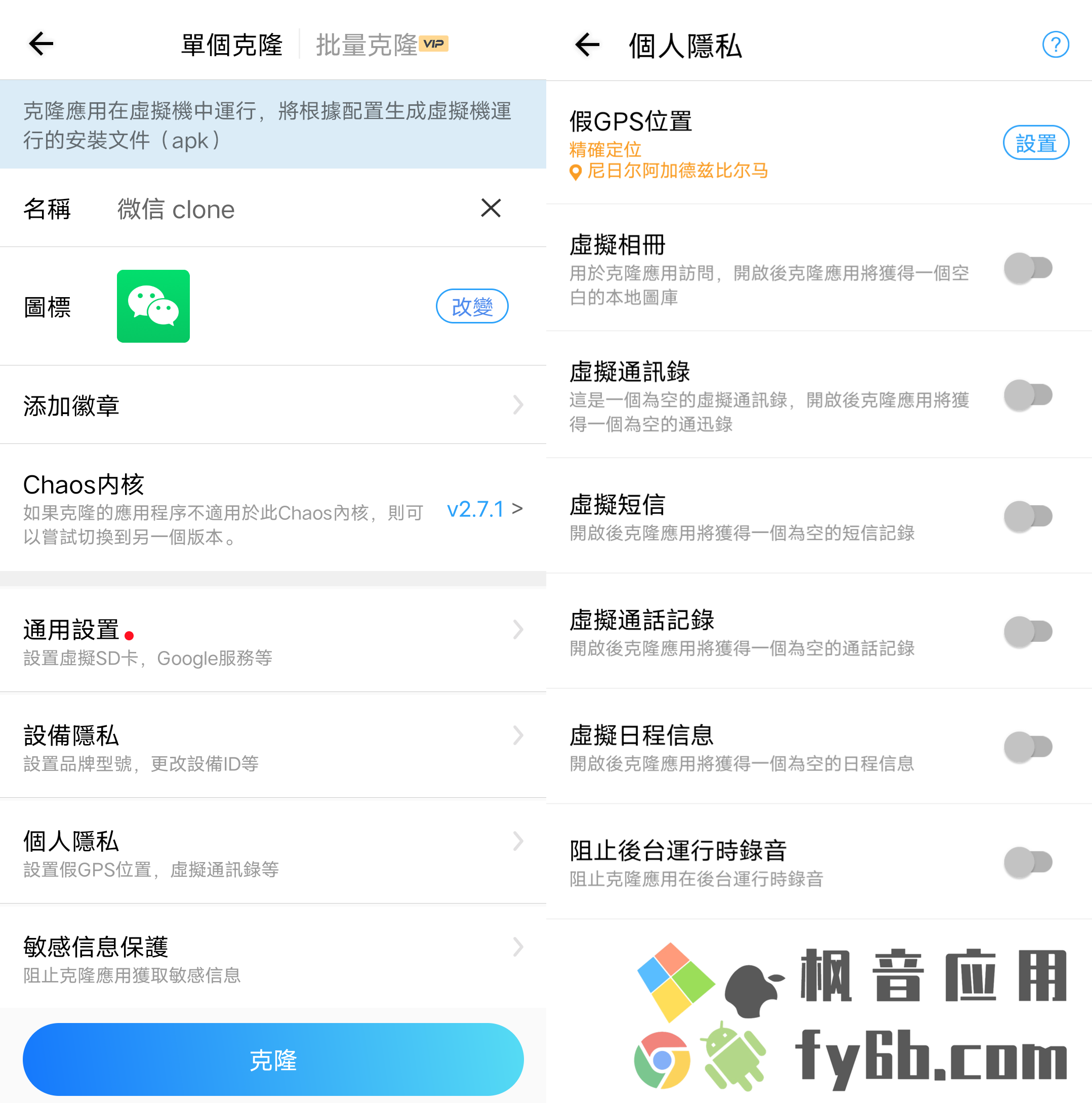Clear the 微信 clone name field

coord(490,209)
